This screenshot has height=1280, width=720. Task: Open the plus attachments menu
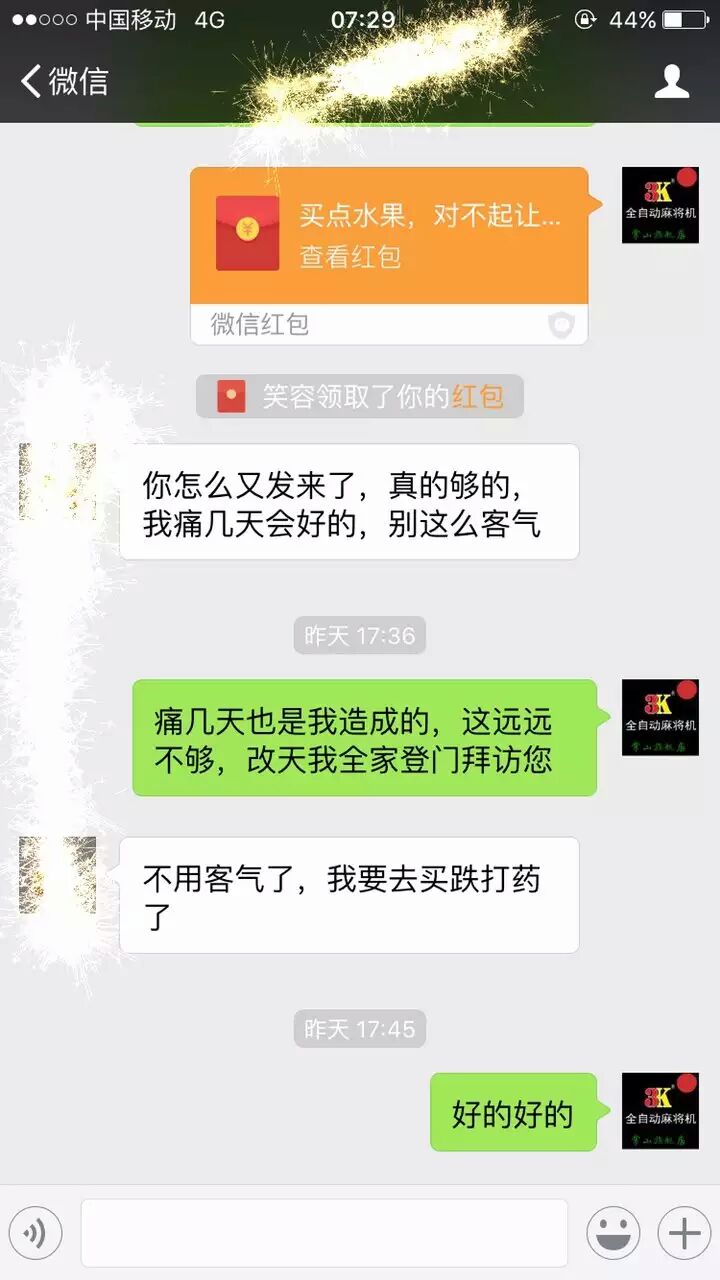684,1234
